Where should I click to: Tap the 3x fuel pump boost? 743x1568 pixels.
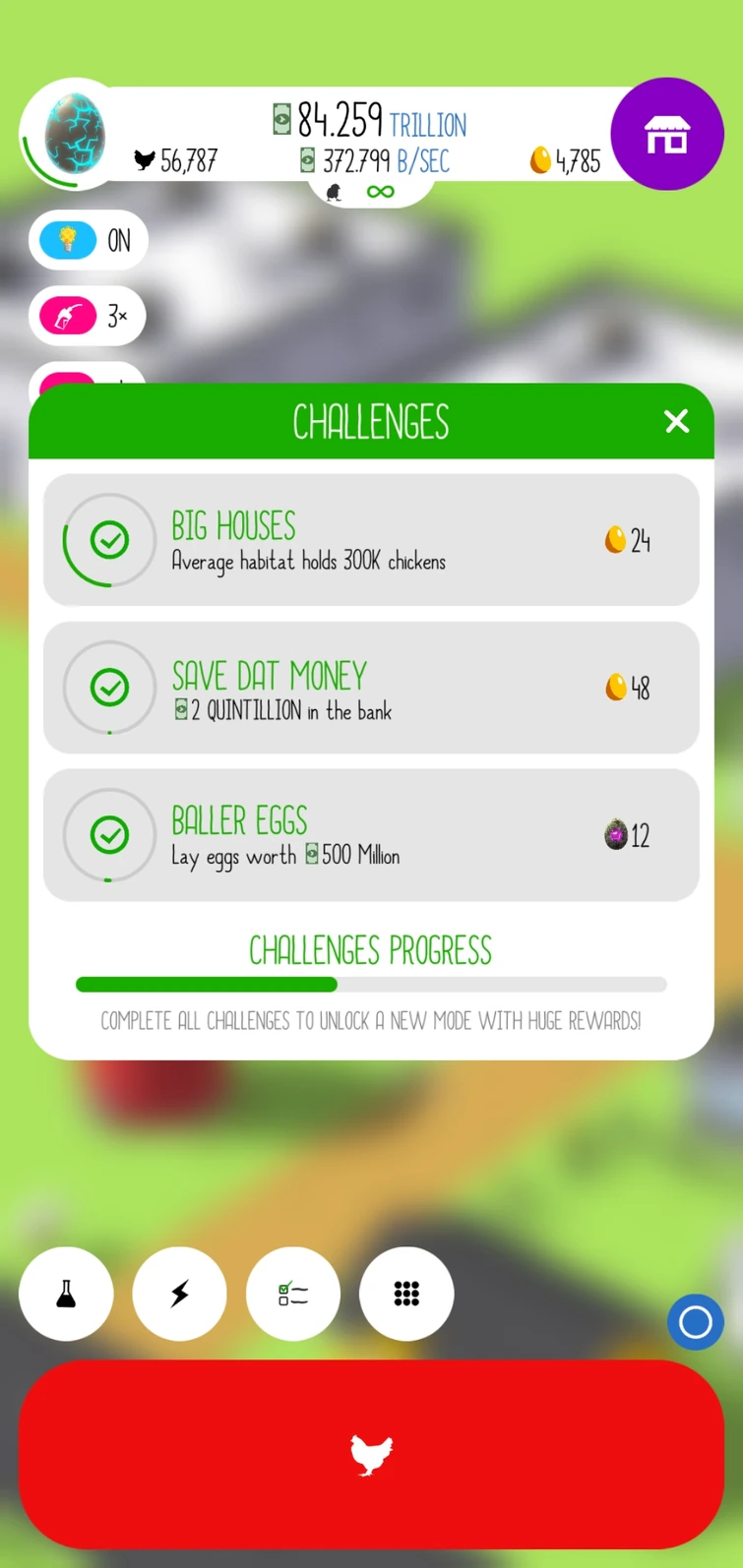(x=87, y=316)
